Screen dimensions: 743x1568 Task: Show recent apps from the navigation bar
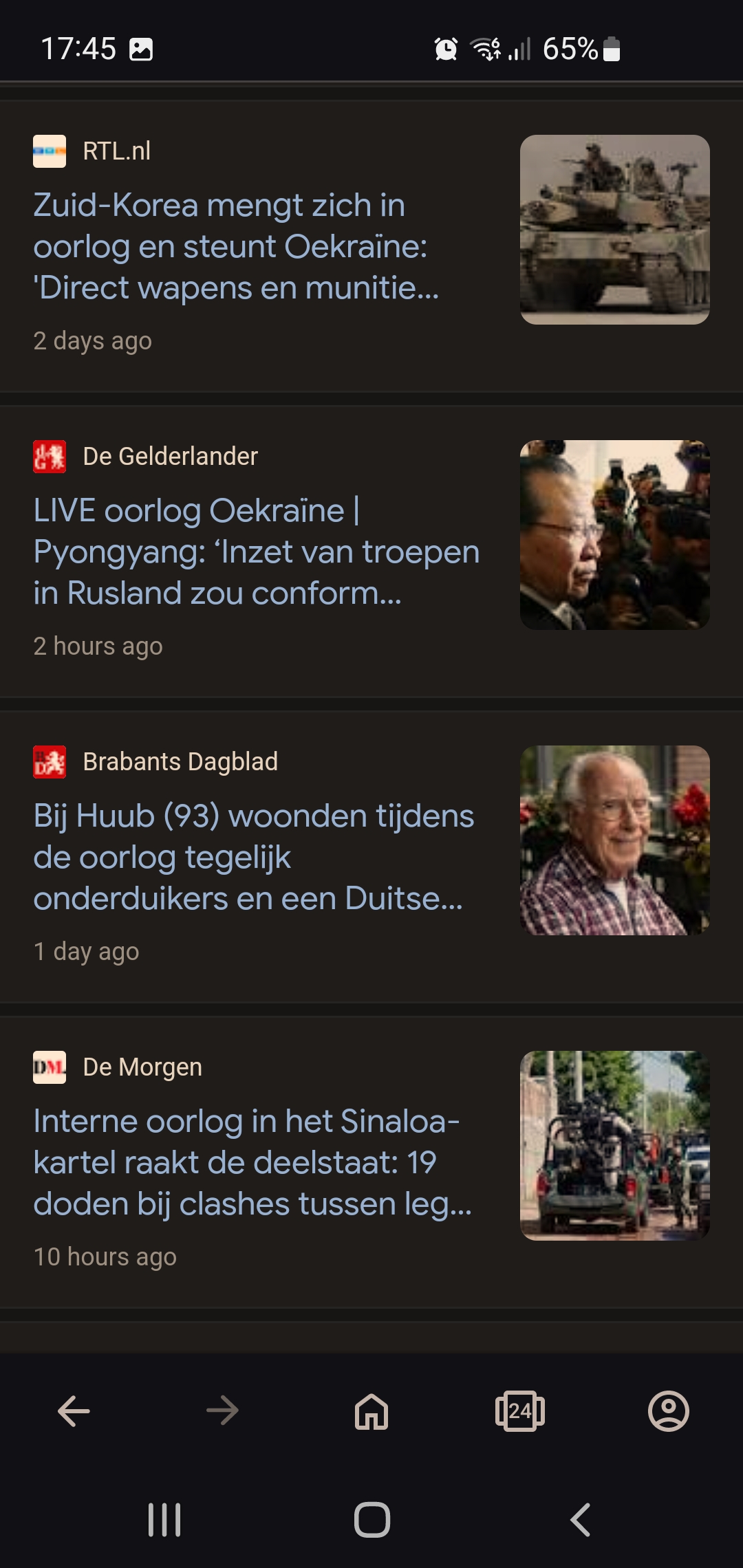(164, 1520)
